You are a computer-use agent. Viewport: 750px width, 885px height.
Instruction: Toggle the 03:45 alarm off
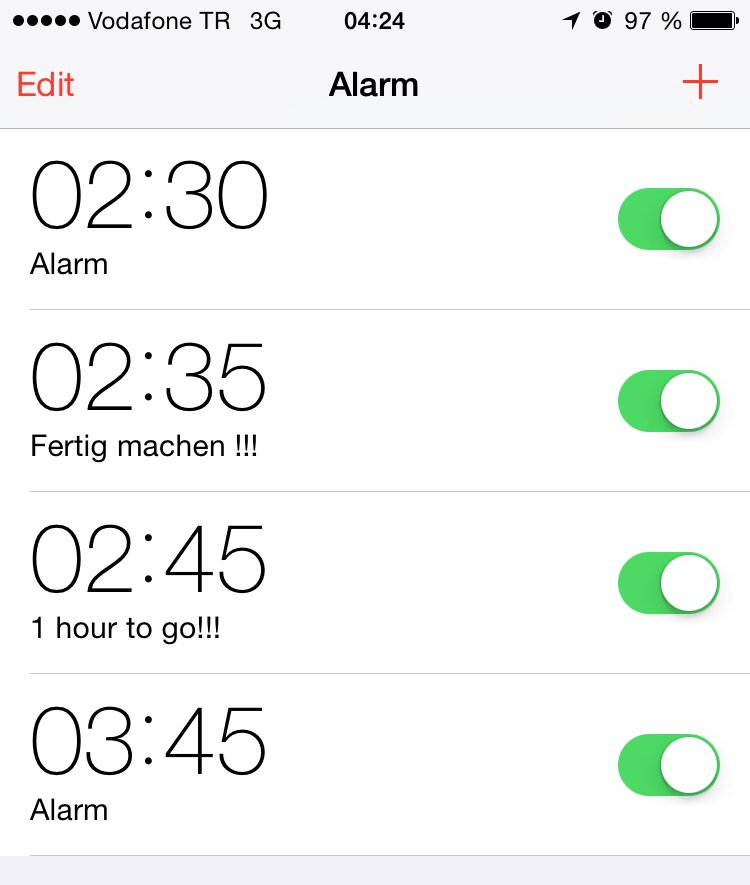point(669,765)
